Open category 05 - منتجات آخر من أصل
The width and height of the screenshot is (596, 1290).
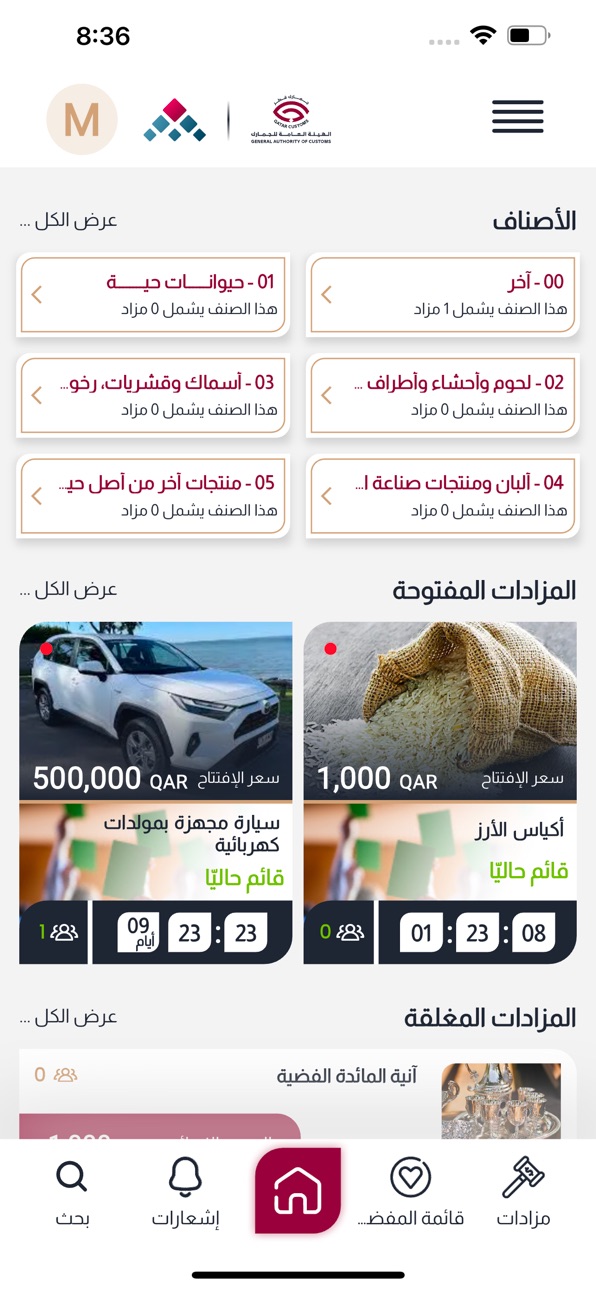click(x=153, y=495)
